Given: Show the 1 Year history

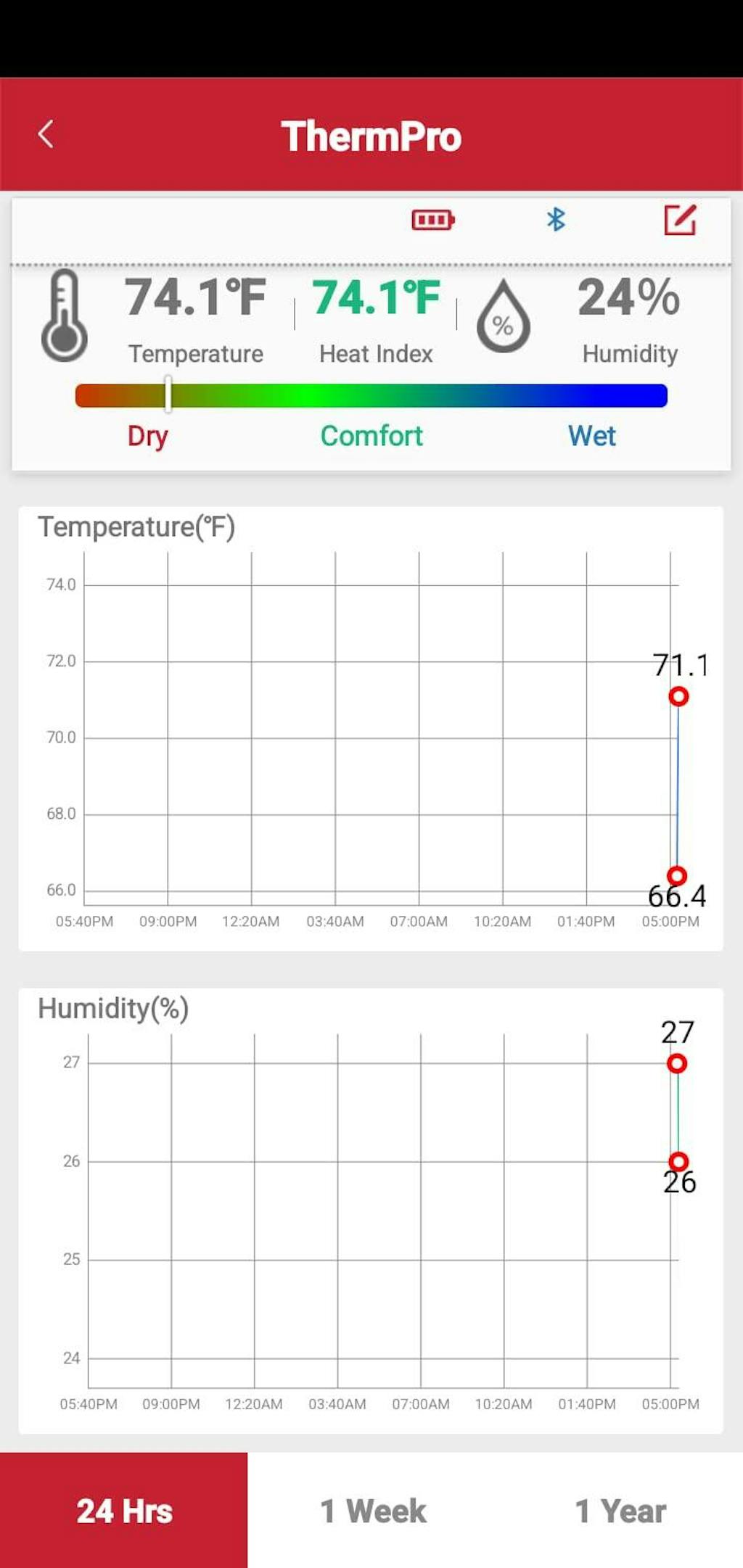Looking at the screenshot, I should coord(620,1511).
